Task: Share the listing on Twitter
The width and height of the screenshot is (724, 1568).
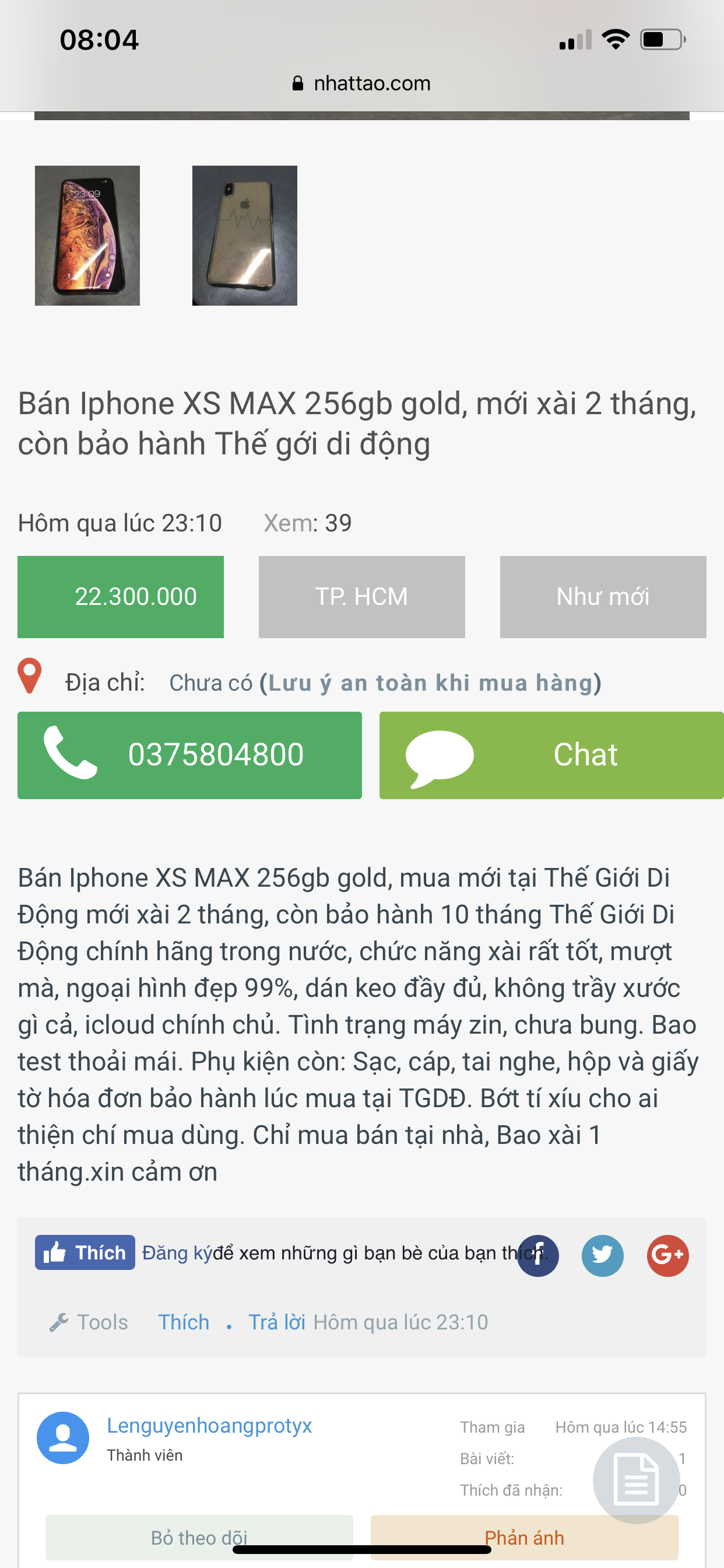Action: [602, 1255]
